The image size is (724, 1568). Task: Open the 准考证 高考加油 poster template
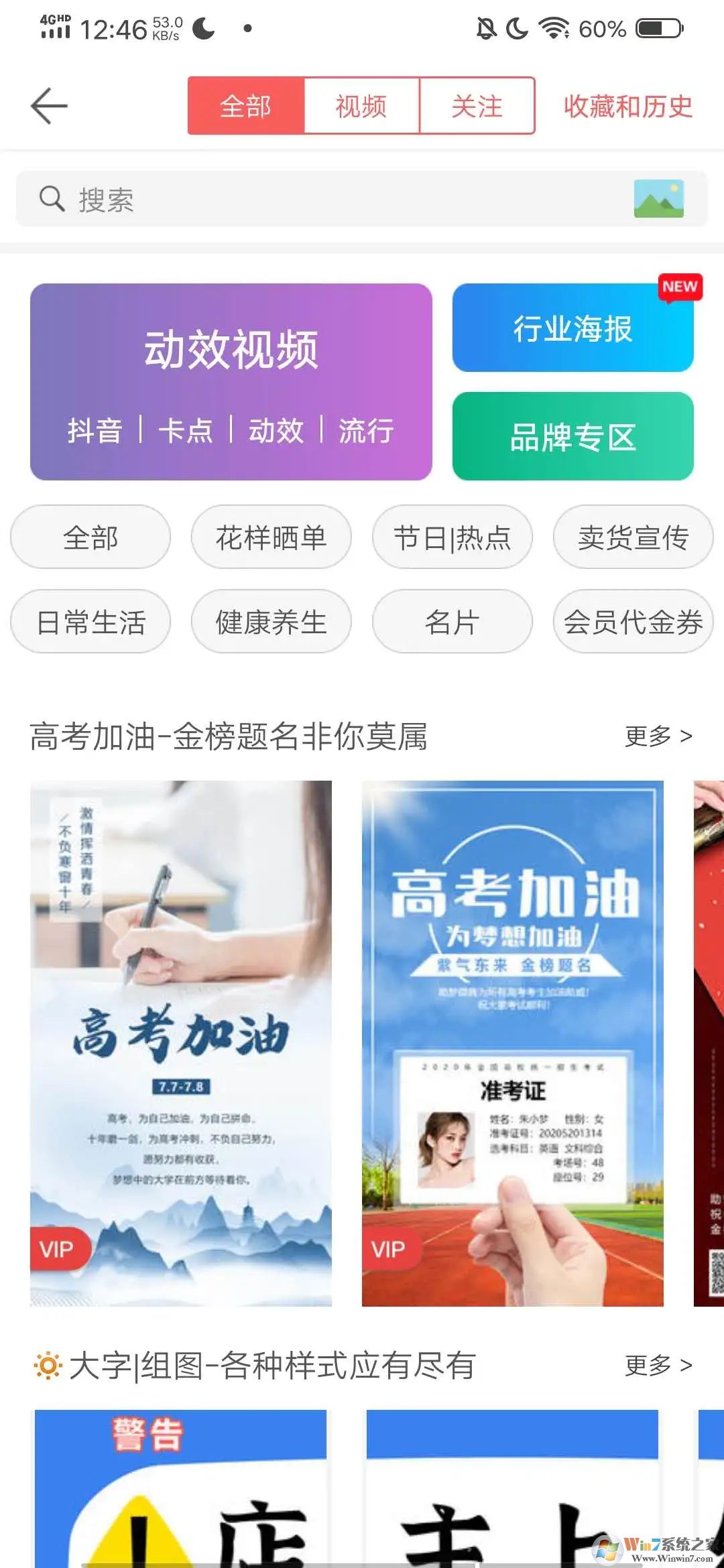[x=512, y=1043]
